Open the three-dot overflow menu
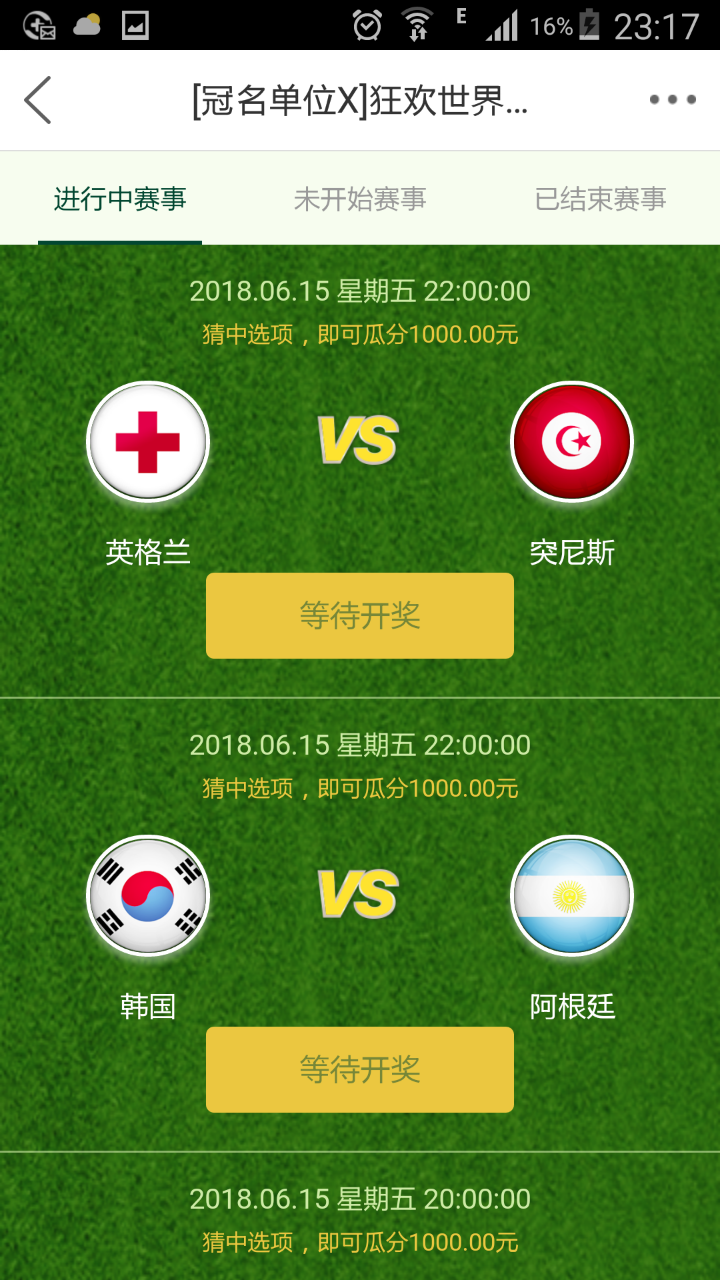 coord(672,100)
